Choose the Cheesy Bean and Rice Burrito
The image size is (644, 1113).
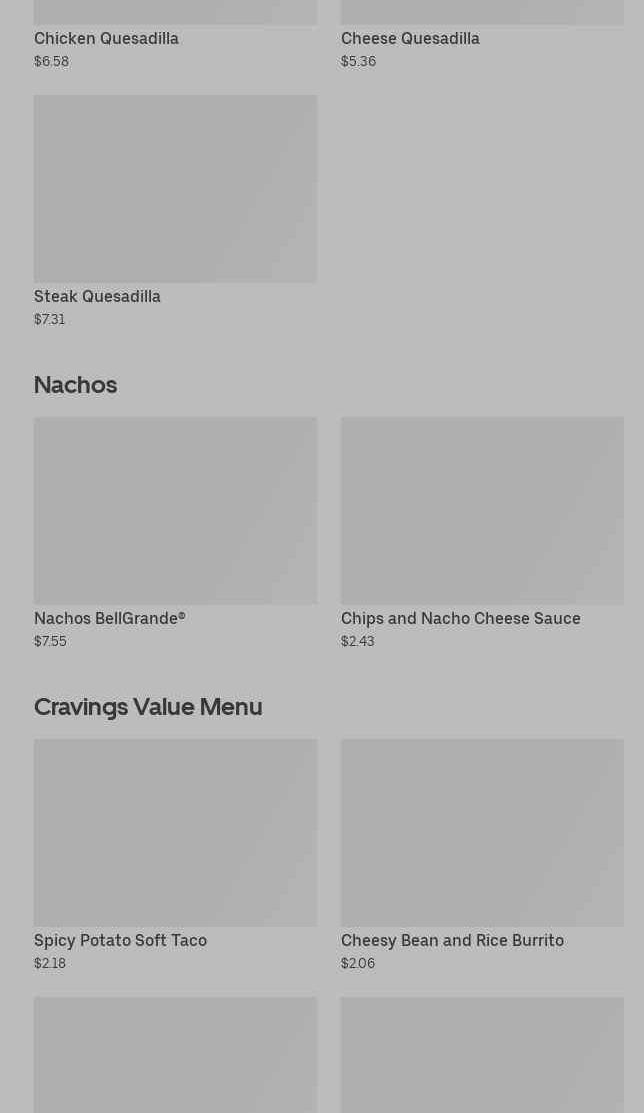pyautogui.click(x=481, y=855)
